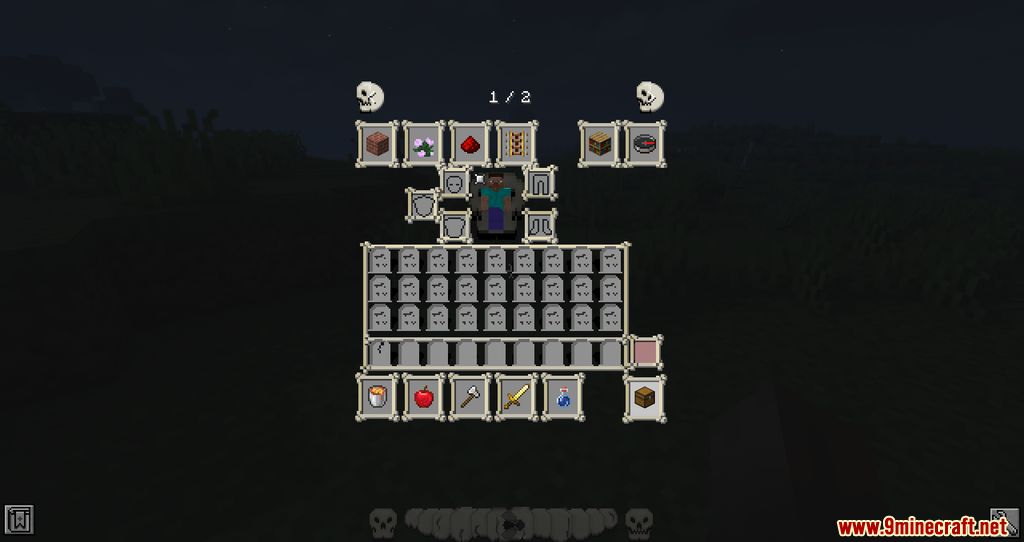1024x542 pixels.
Task: Select the red apple slot
Action: pos(424,396)
